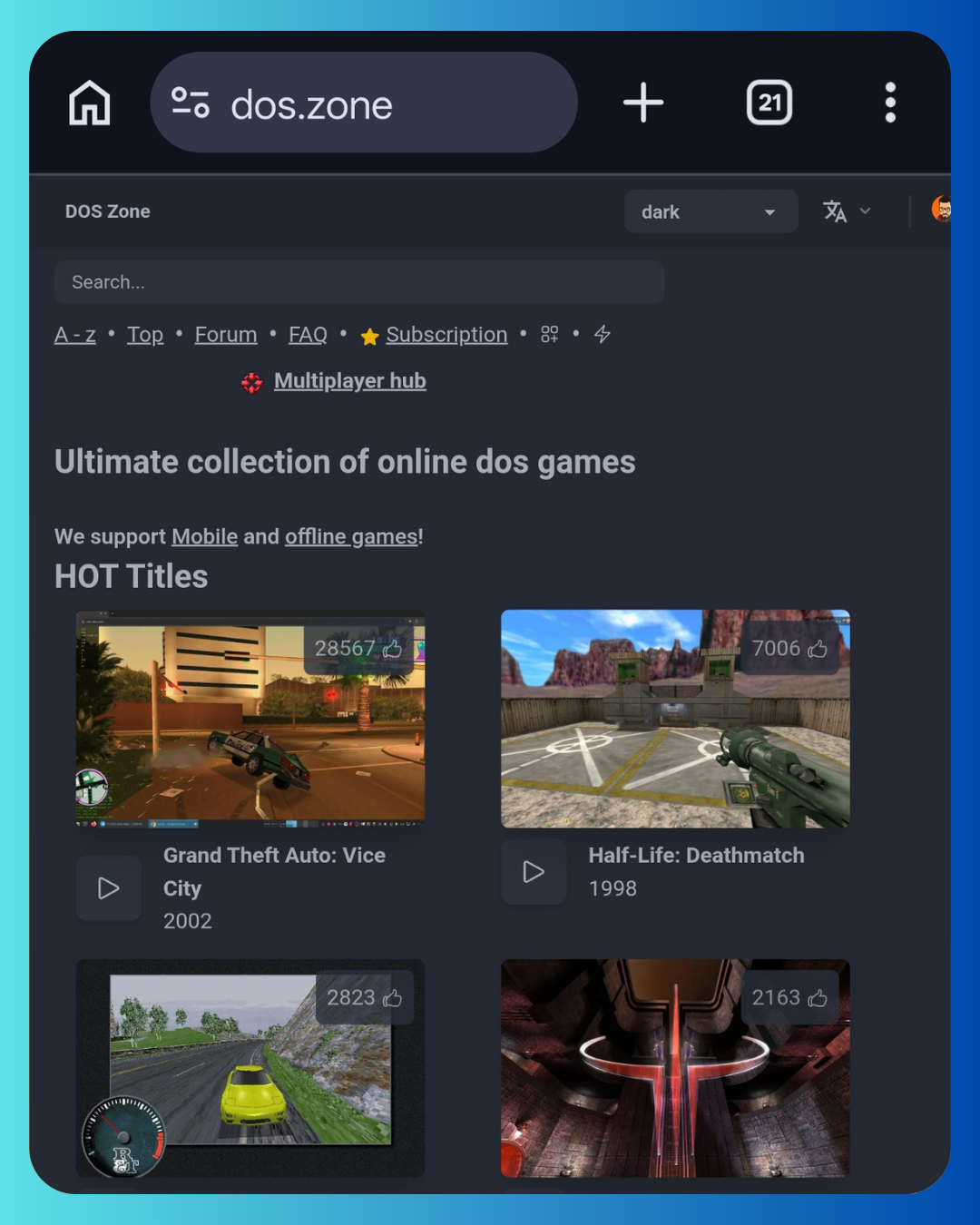Tap the lightning bolt icon
Viewport: 980px width, 1225px height.
pyautogui.click(x=602, y=335)
